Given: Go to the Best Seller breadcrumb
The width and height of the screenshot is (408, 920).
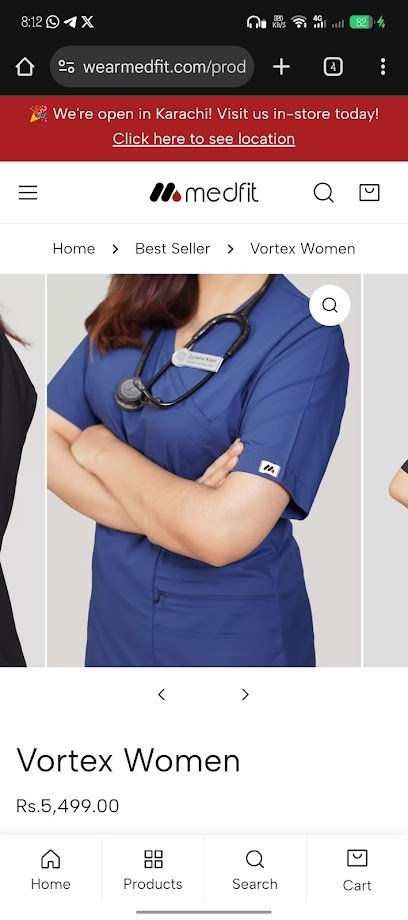Looking at the screenshot, I should coord(173,249).
